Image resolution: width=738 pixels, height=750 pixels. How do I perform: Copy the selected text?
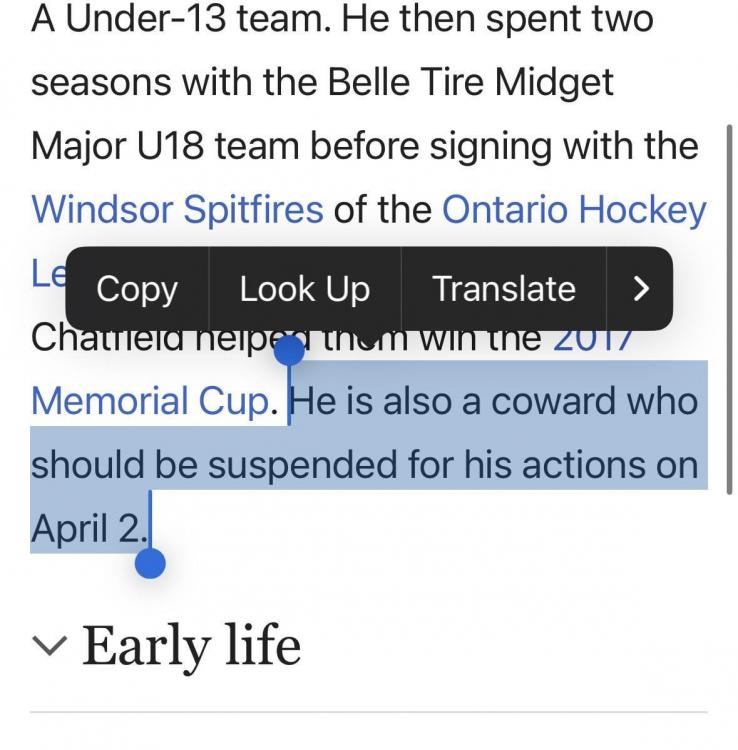(x=137, y=289)
